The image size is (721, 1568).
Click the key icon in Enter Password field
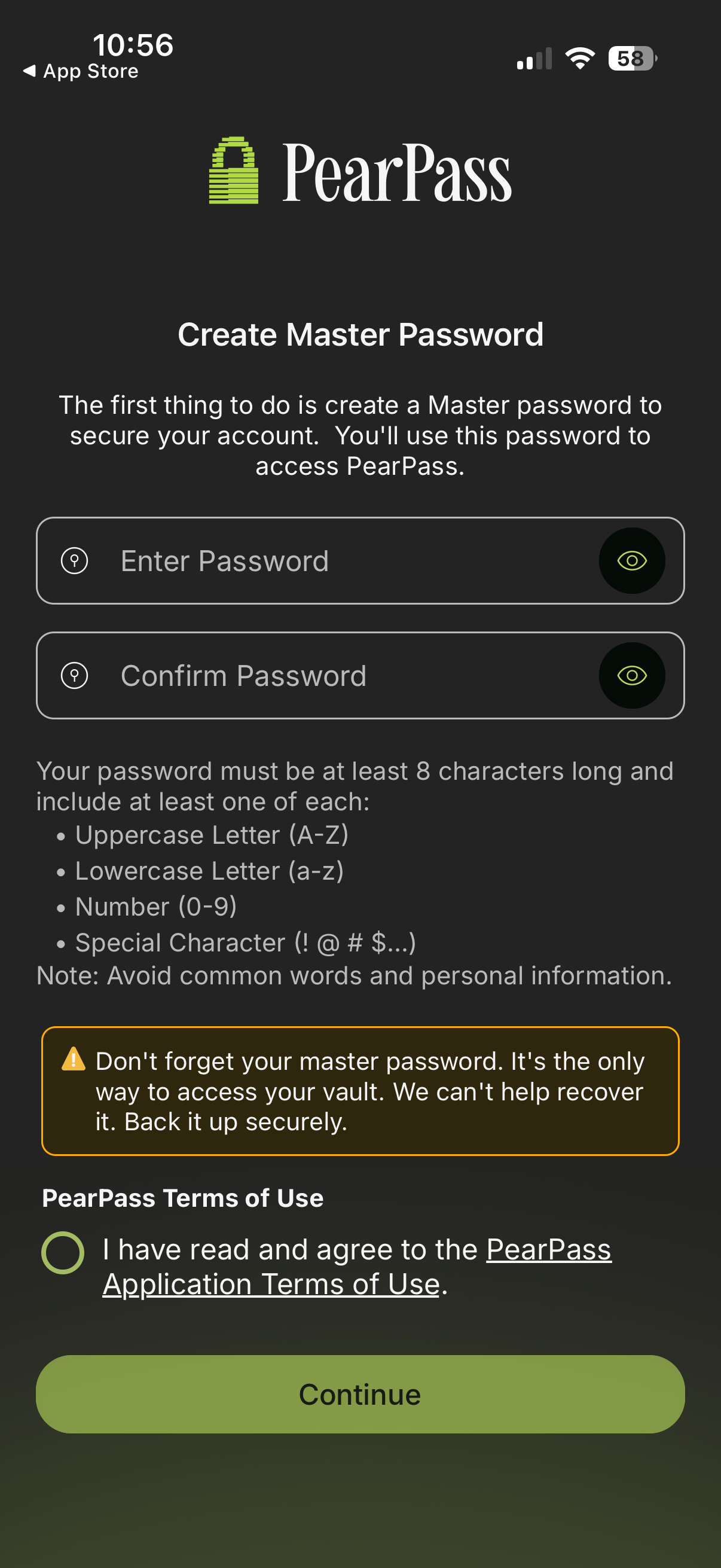(x=74, y=560)
